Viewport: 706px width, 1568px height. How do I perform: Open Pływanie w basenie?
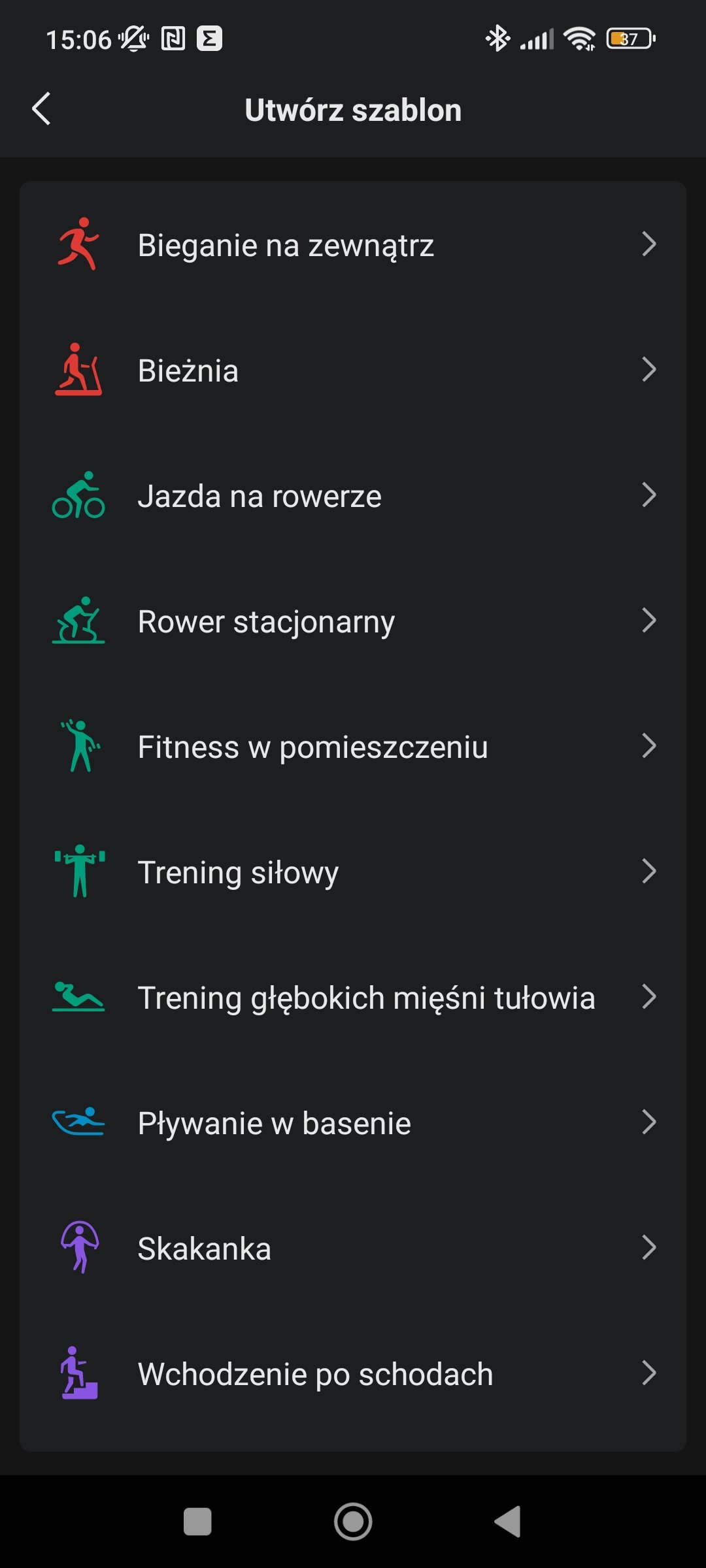353,1123
